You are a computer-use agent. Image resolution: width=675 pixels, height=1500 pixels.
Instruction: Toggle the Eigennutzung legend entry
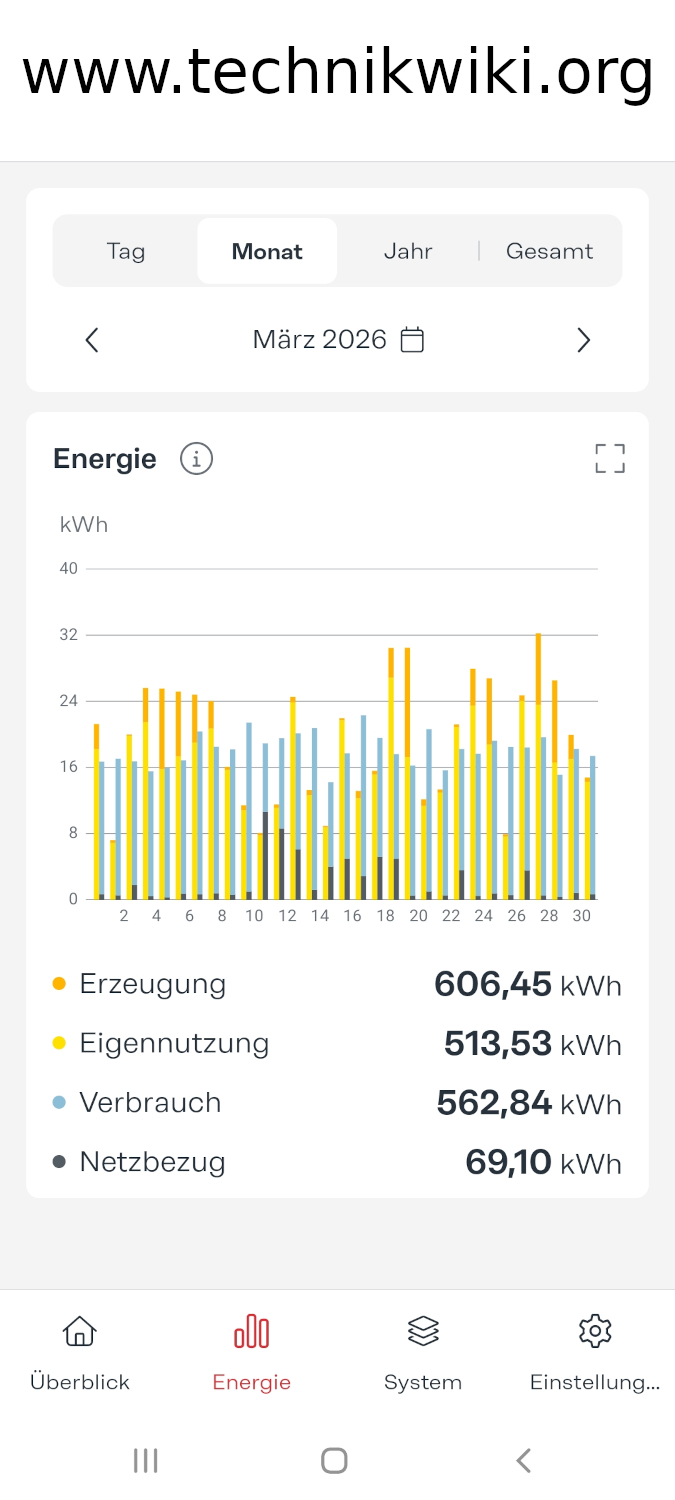[x=173, y=1043]
